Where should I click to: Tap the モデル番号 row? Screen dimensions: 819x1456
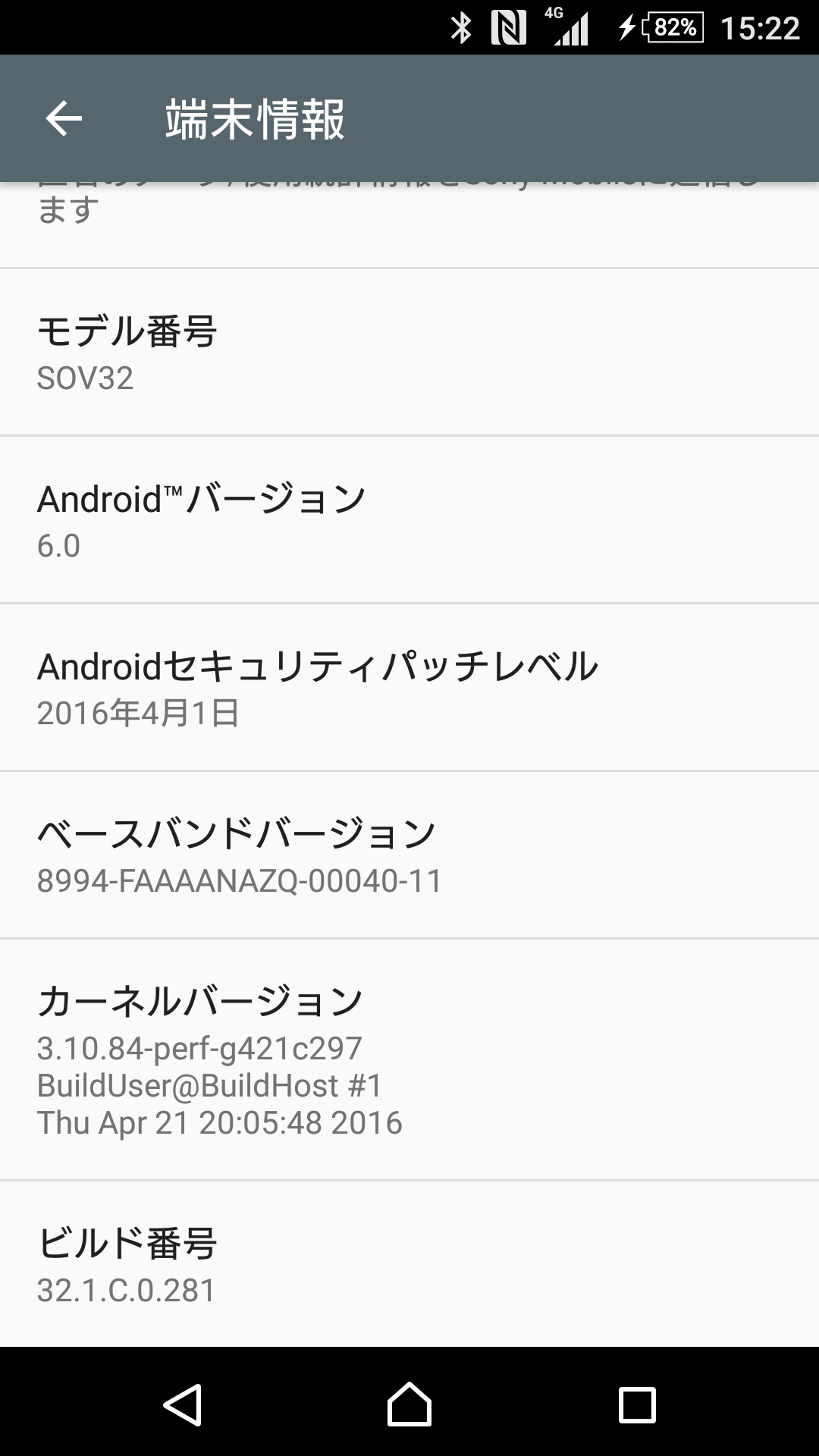tap(409, 353)
